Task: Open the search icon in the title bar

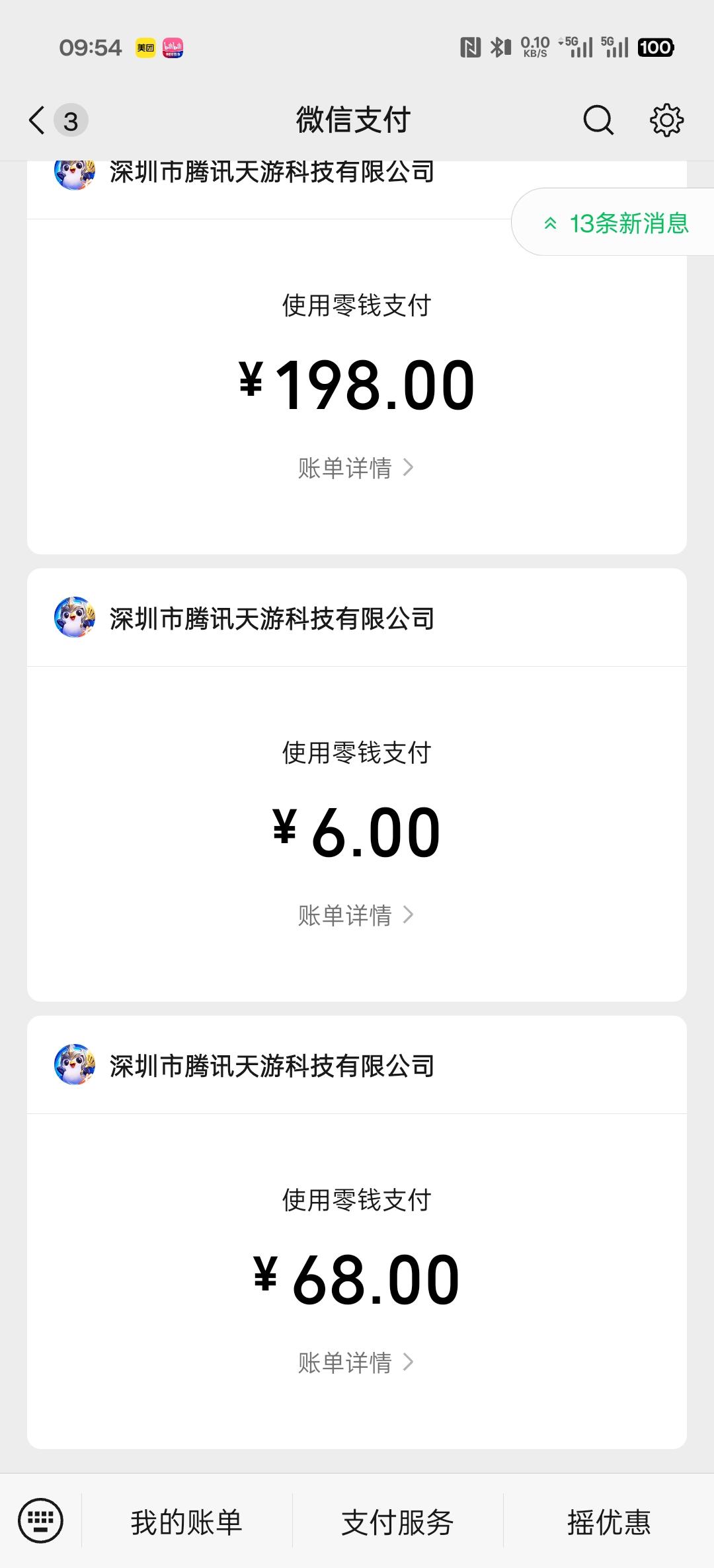Action: [597, 120]
